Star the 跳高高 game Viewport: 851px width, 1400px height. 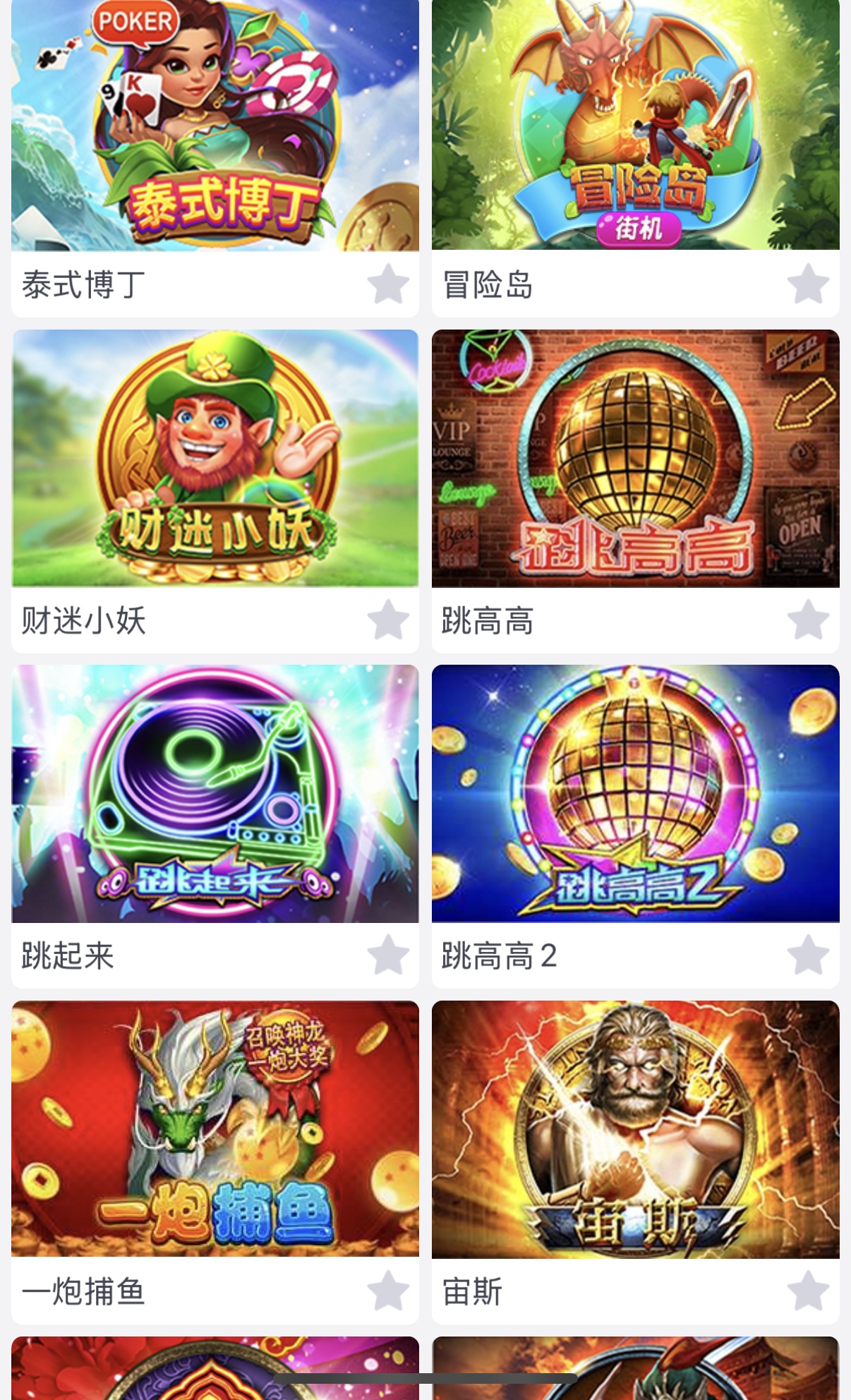click(x=808, y=620)
